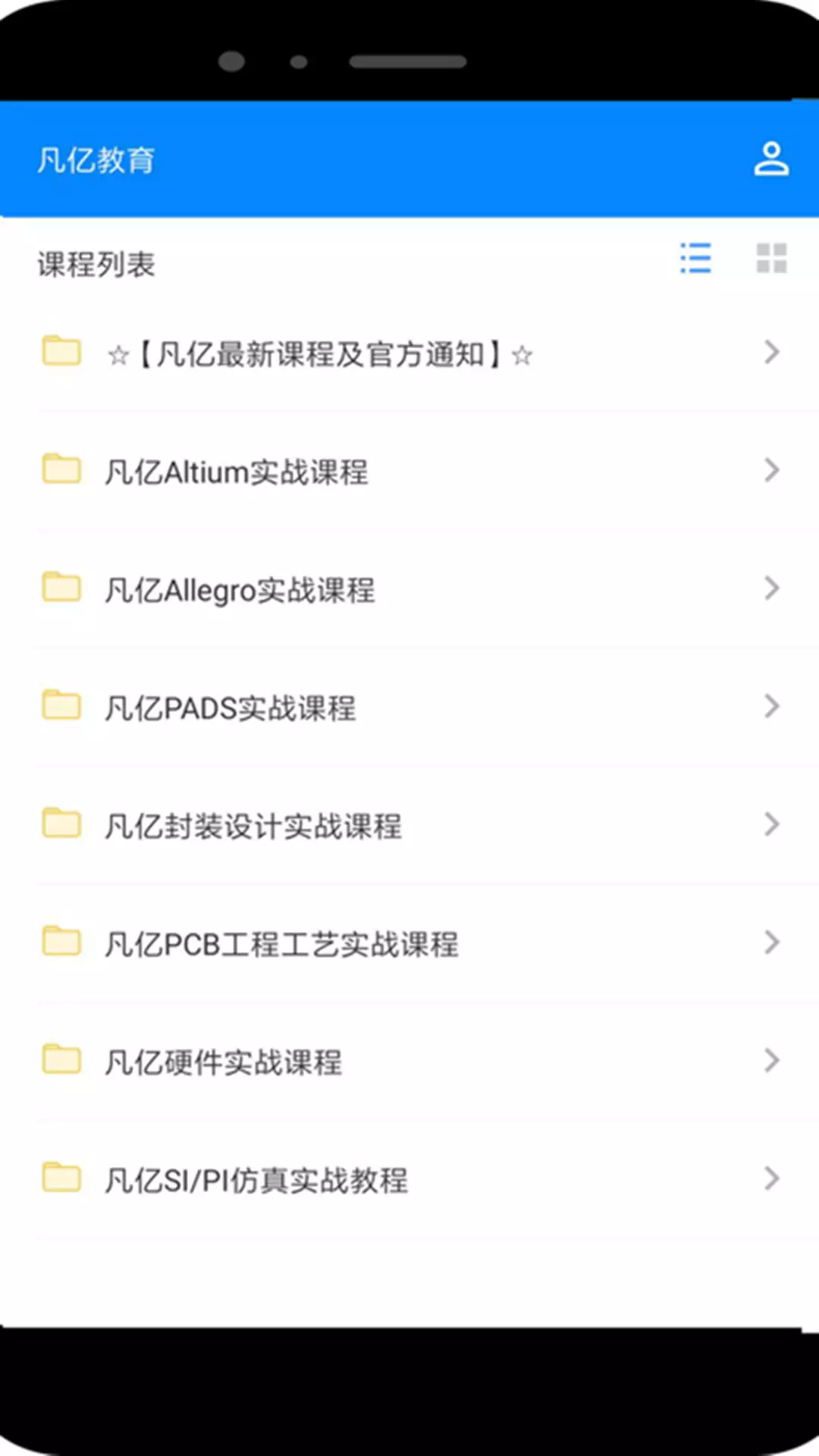The width and height of the screenshot is (819, 1456).
Task: Open 凡亿SI/PI仿真实战教程 folder
Action: 409,1179
